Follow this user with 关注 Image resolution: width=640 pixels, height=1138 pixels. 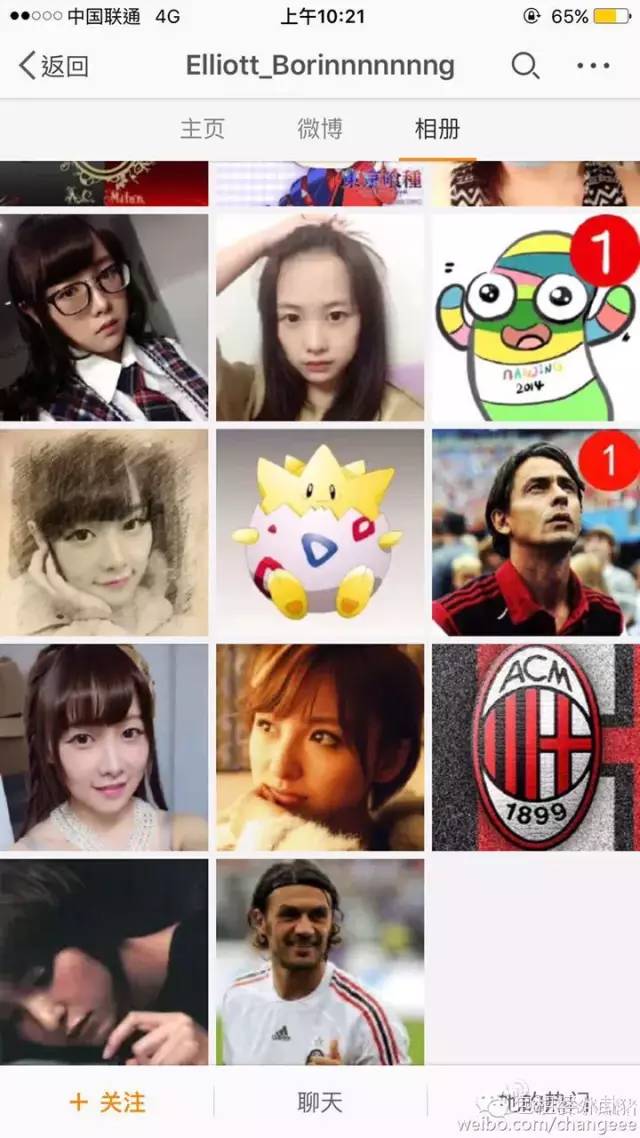pyautogui.click(x=107, y=1102)
